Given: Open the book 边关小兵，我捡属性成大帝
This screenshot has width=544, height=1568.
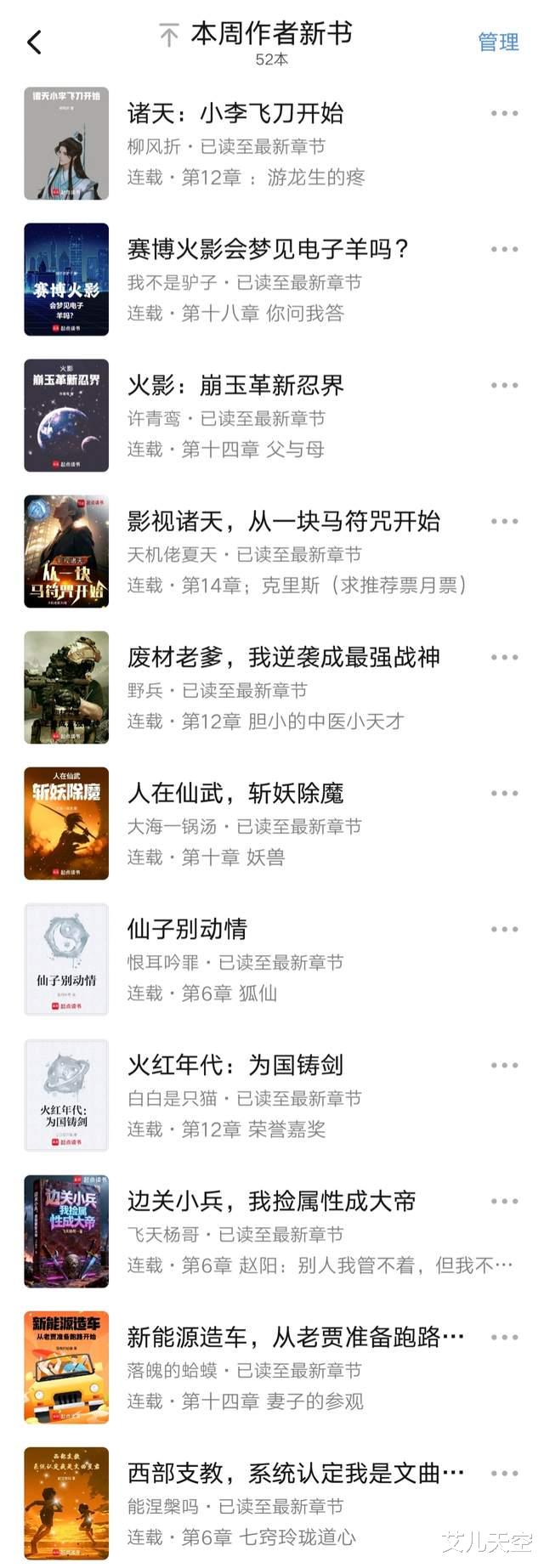Looking at the screenshot, I should point(271,1202).
